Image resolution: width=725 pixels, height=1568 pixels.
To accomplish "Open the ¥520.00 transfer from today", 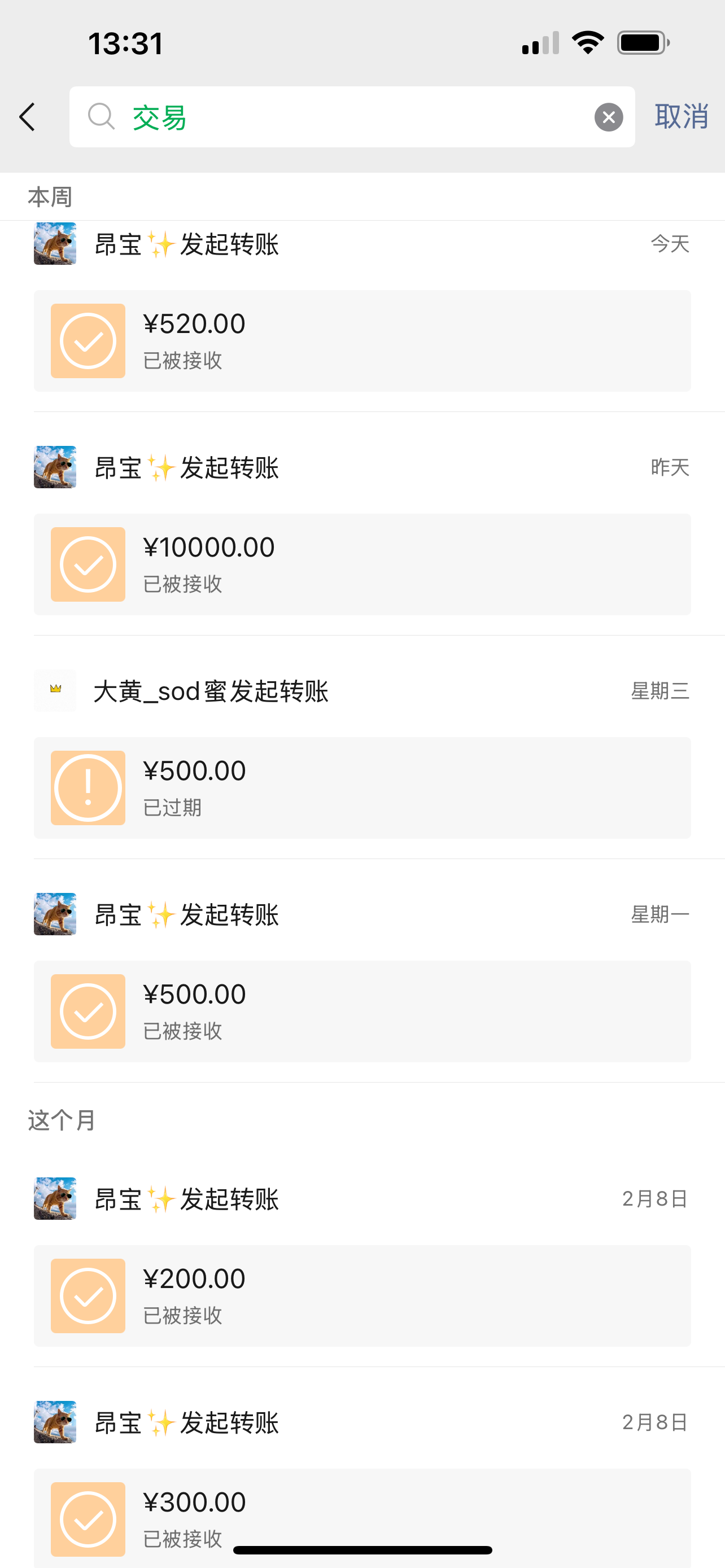I will pyautogui.click(x=362, y=341).
